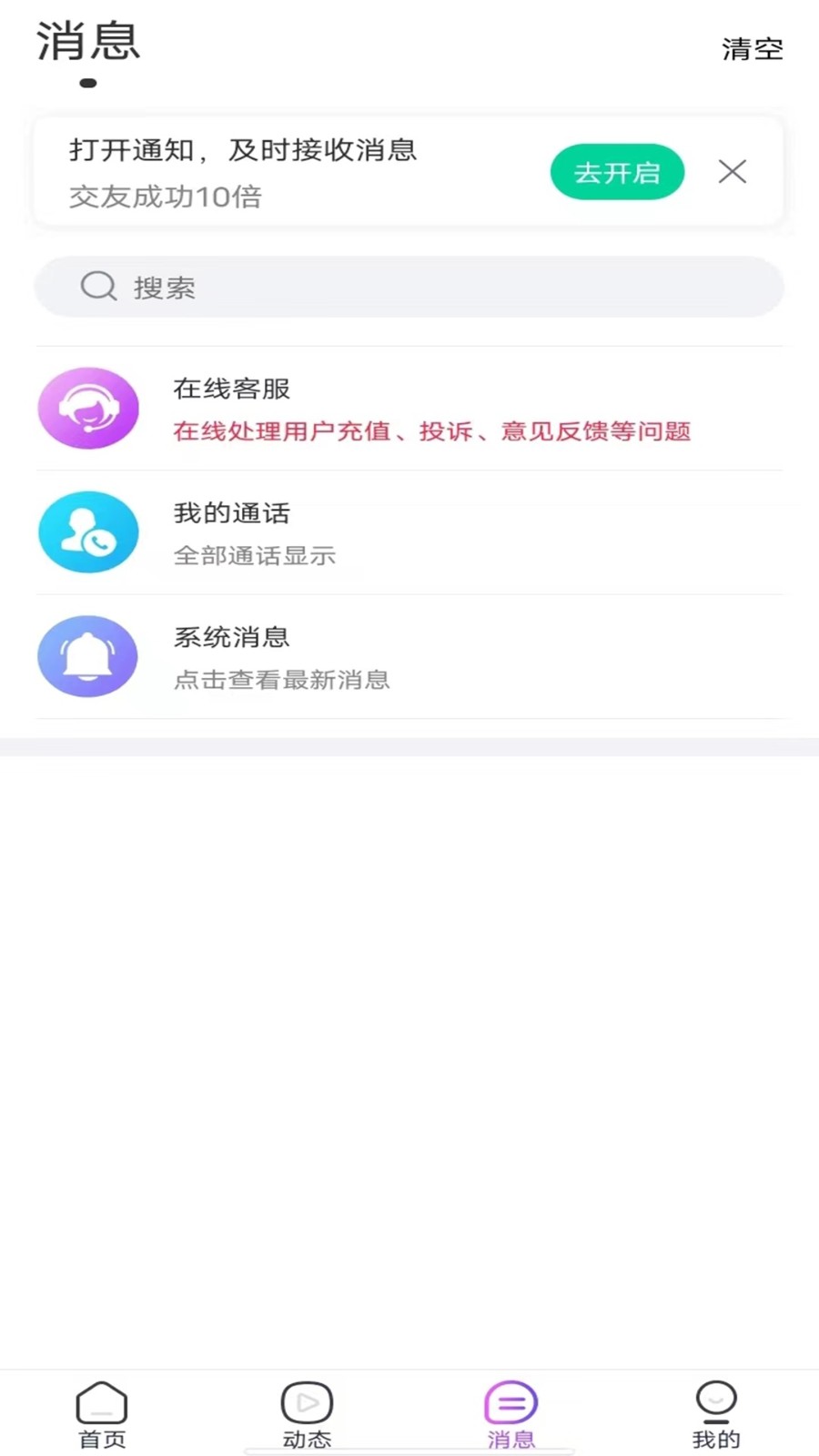Open the 在线客服 chat entry row
Viewport: 819px width, 1456px height.
pyautogui.click(x=409, y=408)
